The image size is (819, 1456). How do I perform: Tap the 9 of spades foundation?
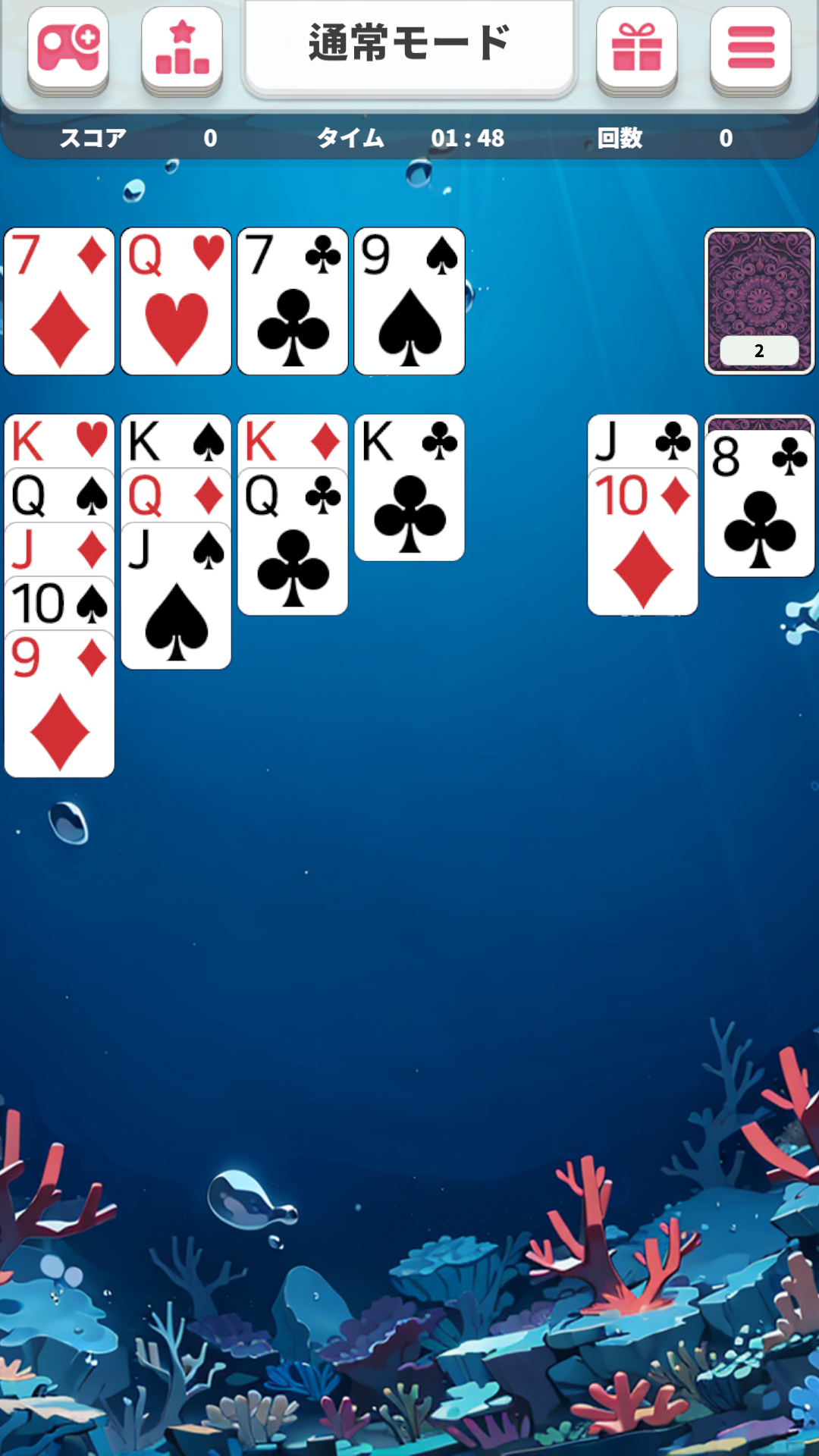(x=409, y=301)
